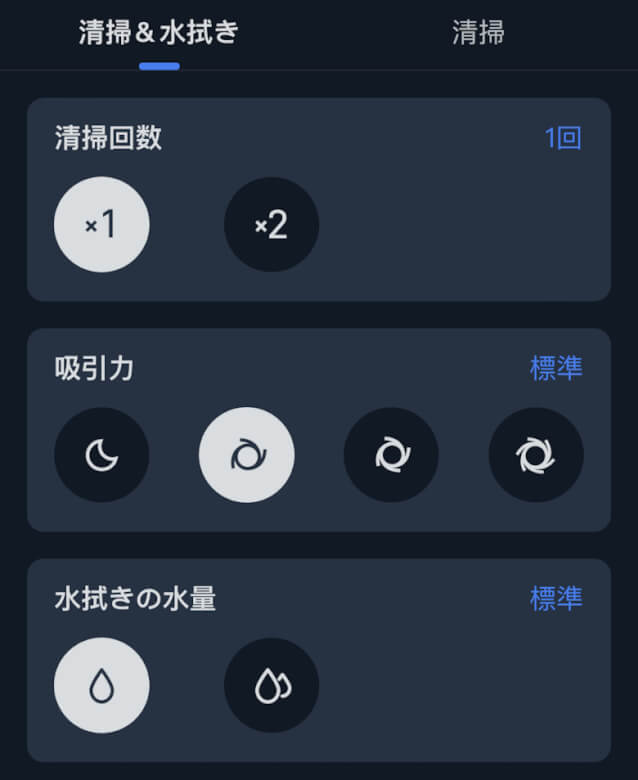
Task: Set 吸引力 to the third, stronger level
Action: (391, 455)
